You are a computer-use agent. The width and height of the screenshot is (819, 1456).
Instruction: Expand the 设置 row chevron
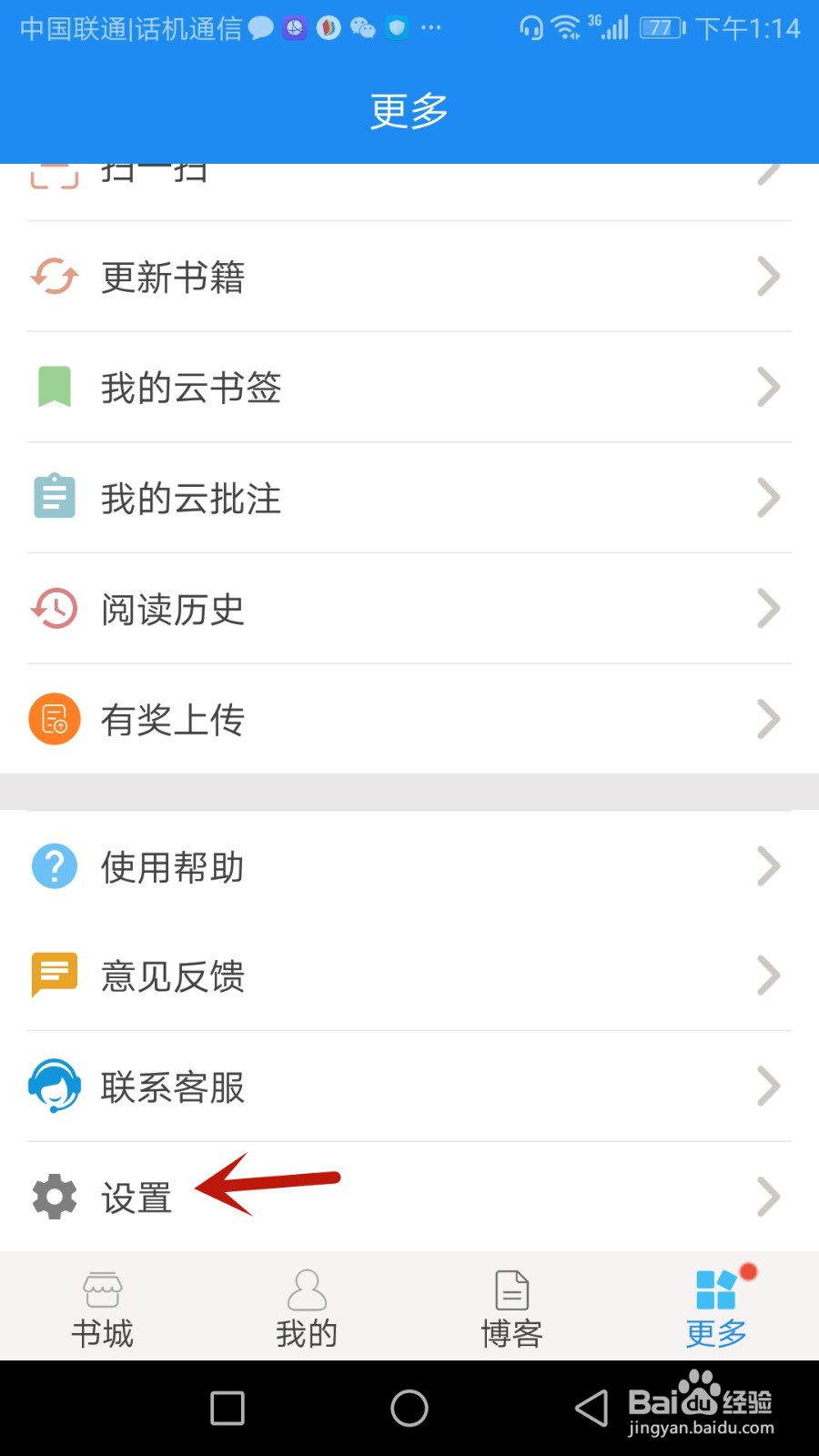click(x=769, y=1197)
